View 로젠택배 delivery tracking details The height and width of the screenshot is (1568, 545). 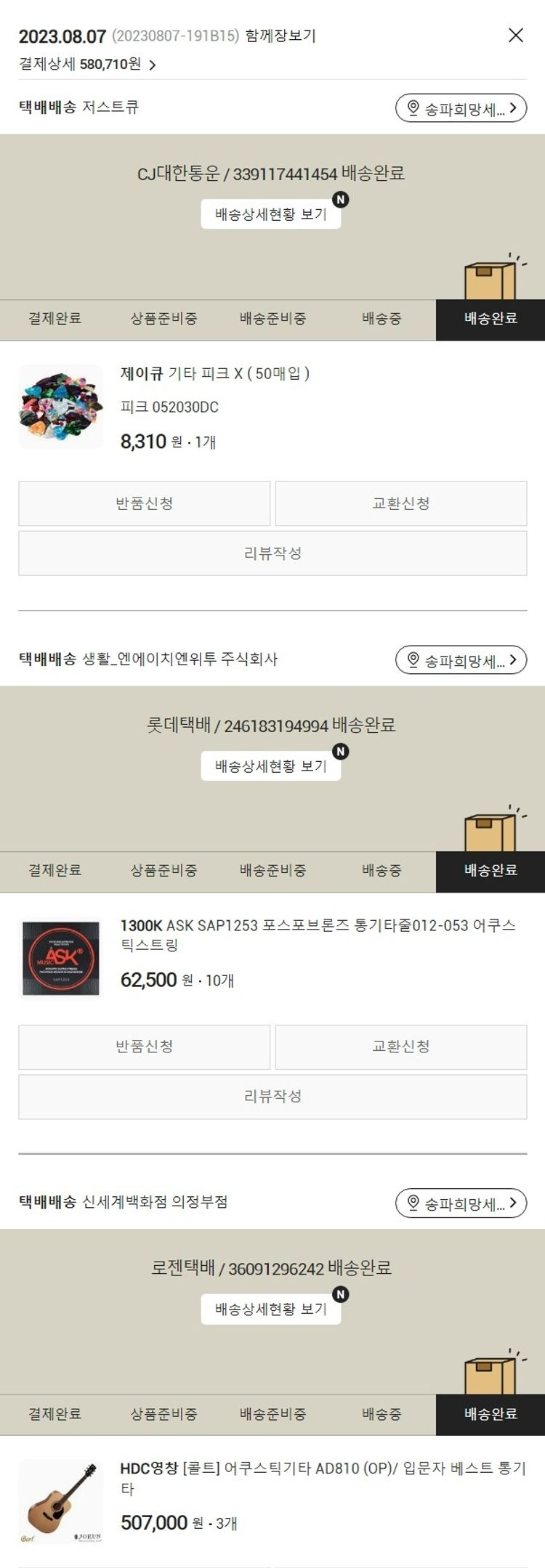click(270, 1309)
